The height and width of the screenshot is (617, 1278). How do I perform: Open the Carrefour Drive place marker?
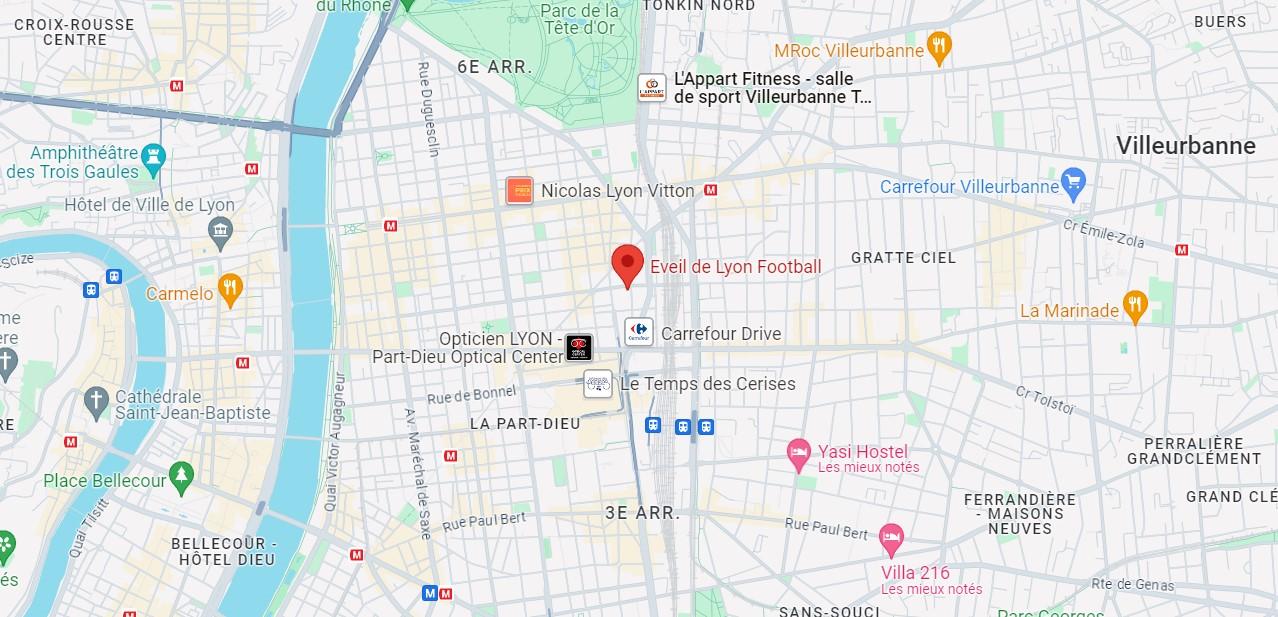pos(639,332)
